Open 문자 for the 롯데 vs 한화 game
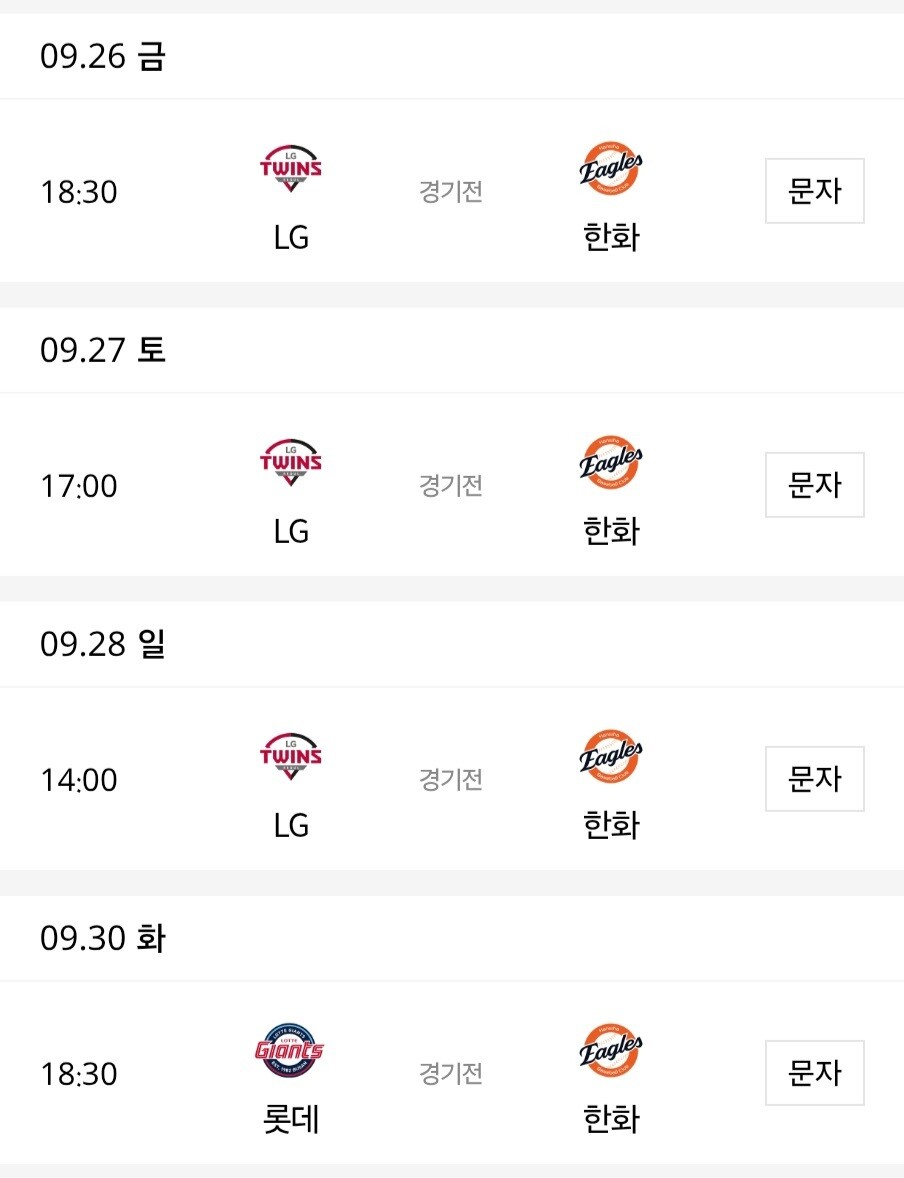Image resolution: width=904 pixels, height=1178 pixels. (x=815, y=1073)
